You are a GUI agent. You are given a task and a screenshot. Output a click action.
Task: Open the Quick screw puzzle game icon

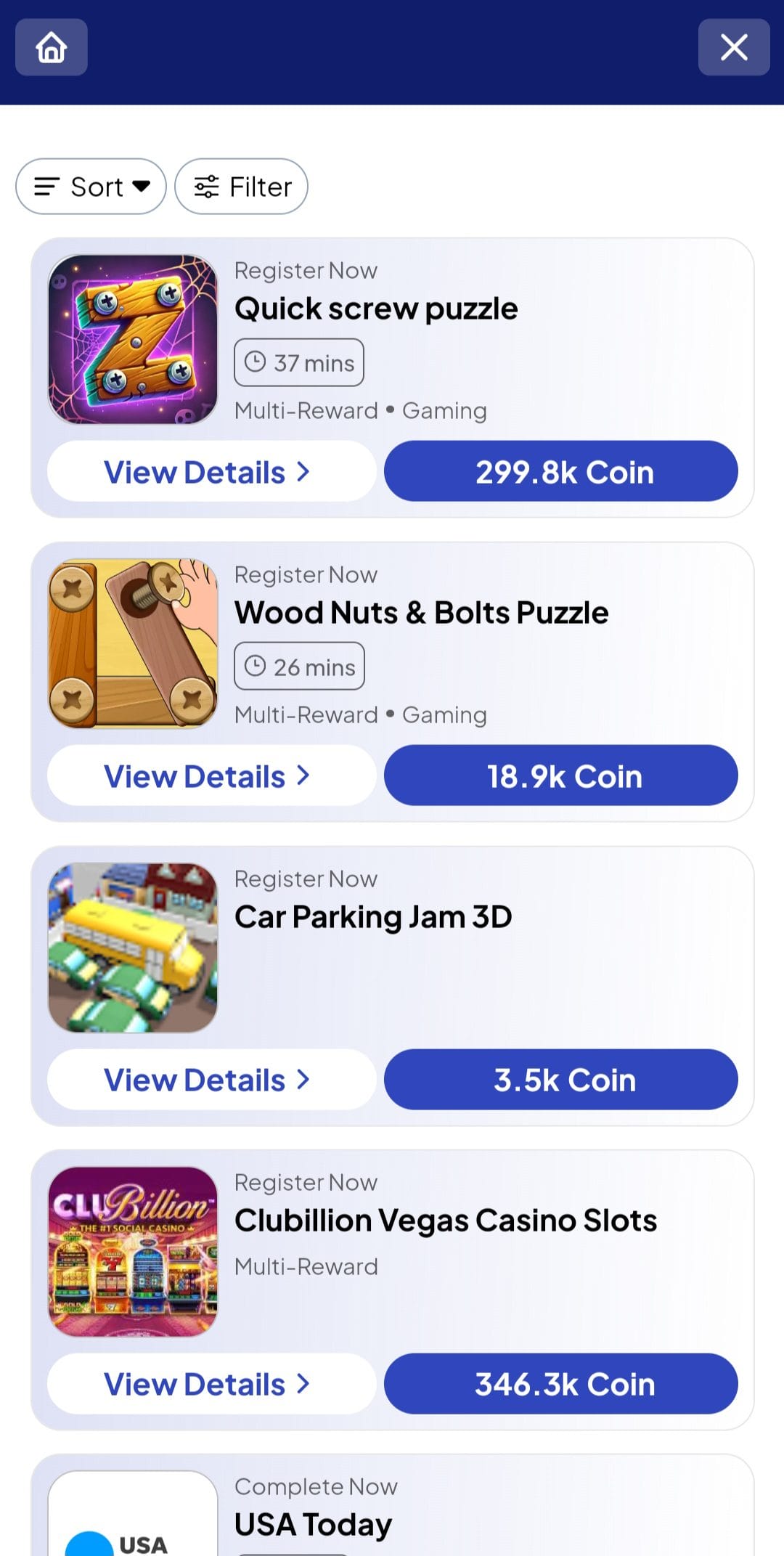pos(133,339)
